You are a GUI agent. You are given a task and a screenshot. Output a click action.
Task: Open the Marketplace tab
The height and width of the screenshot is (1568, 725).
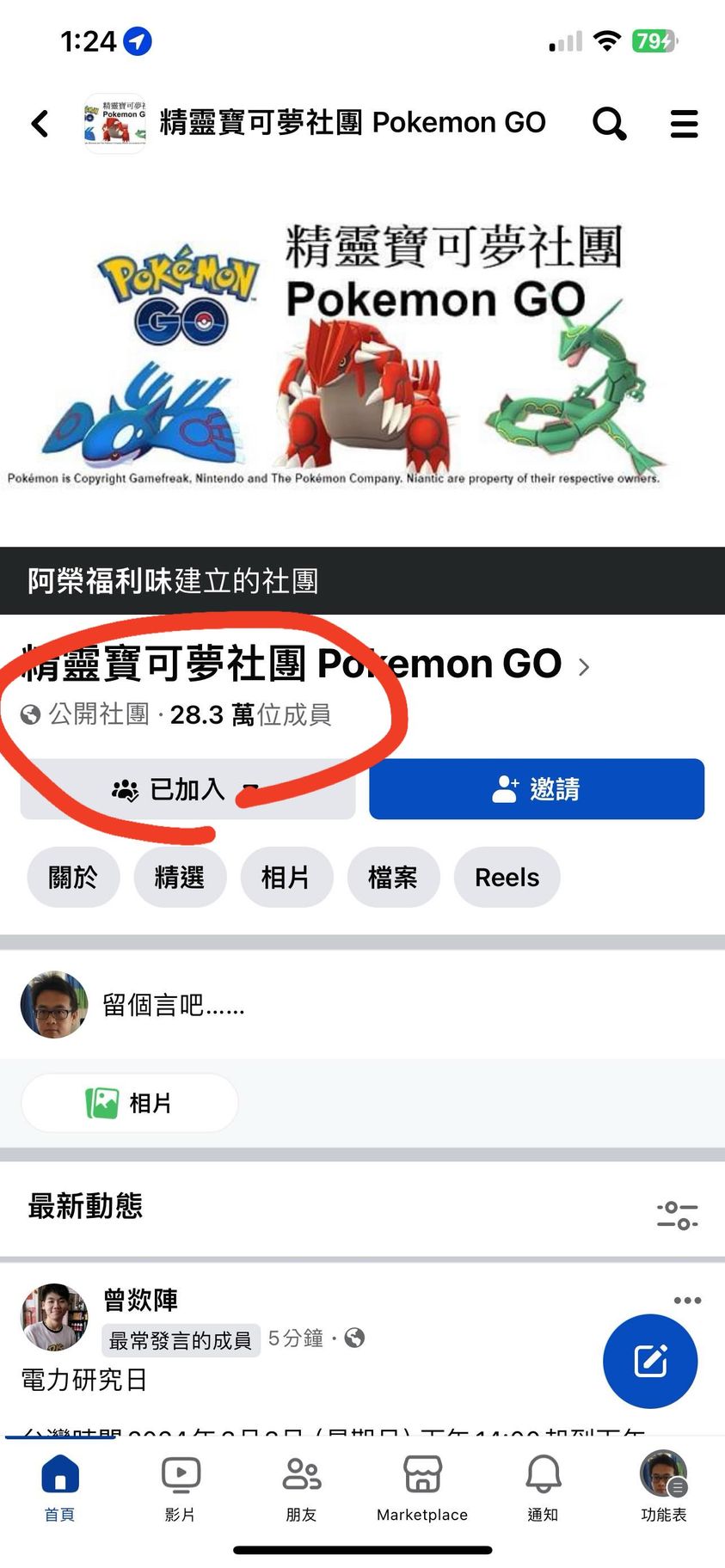[422, 1488]
